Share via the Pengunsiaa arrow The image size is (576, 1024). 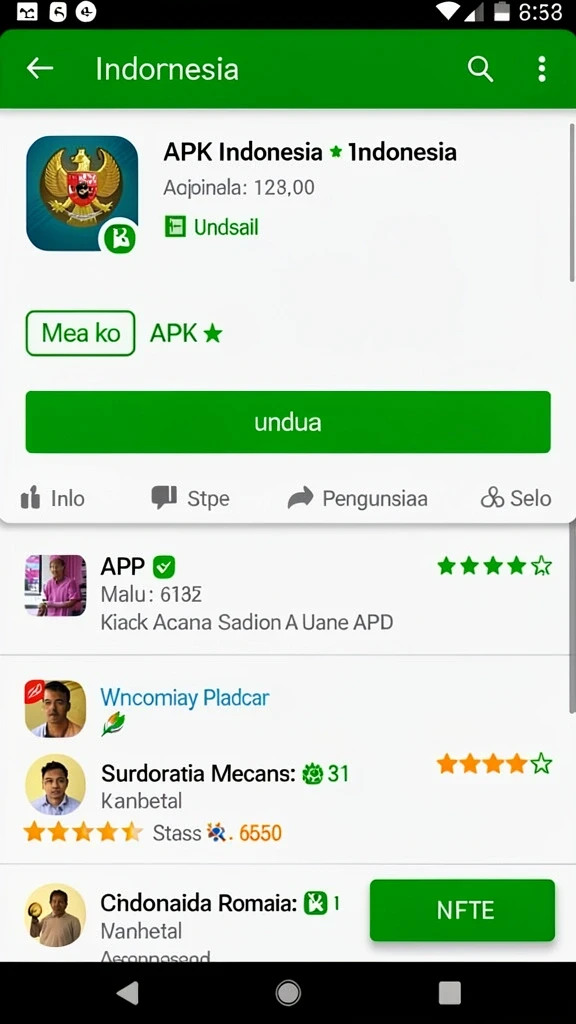[357, 498]
